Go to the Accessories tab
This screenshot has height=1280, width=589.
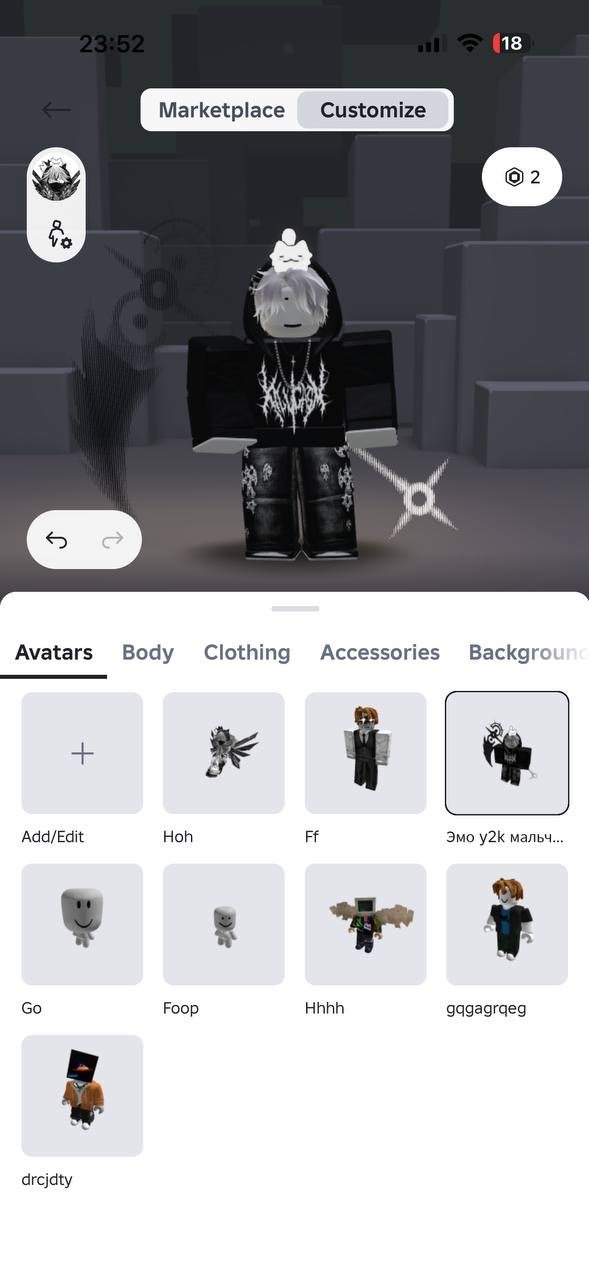380,652
